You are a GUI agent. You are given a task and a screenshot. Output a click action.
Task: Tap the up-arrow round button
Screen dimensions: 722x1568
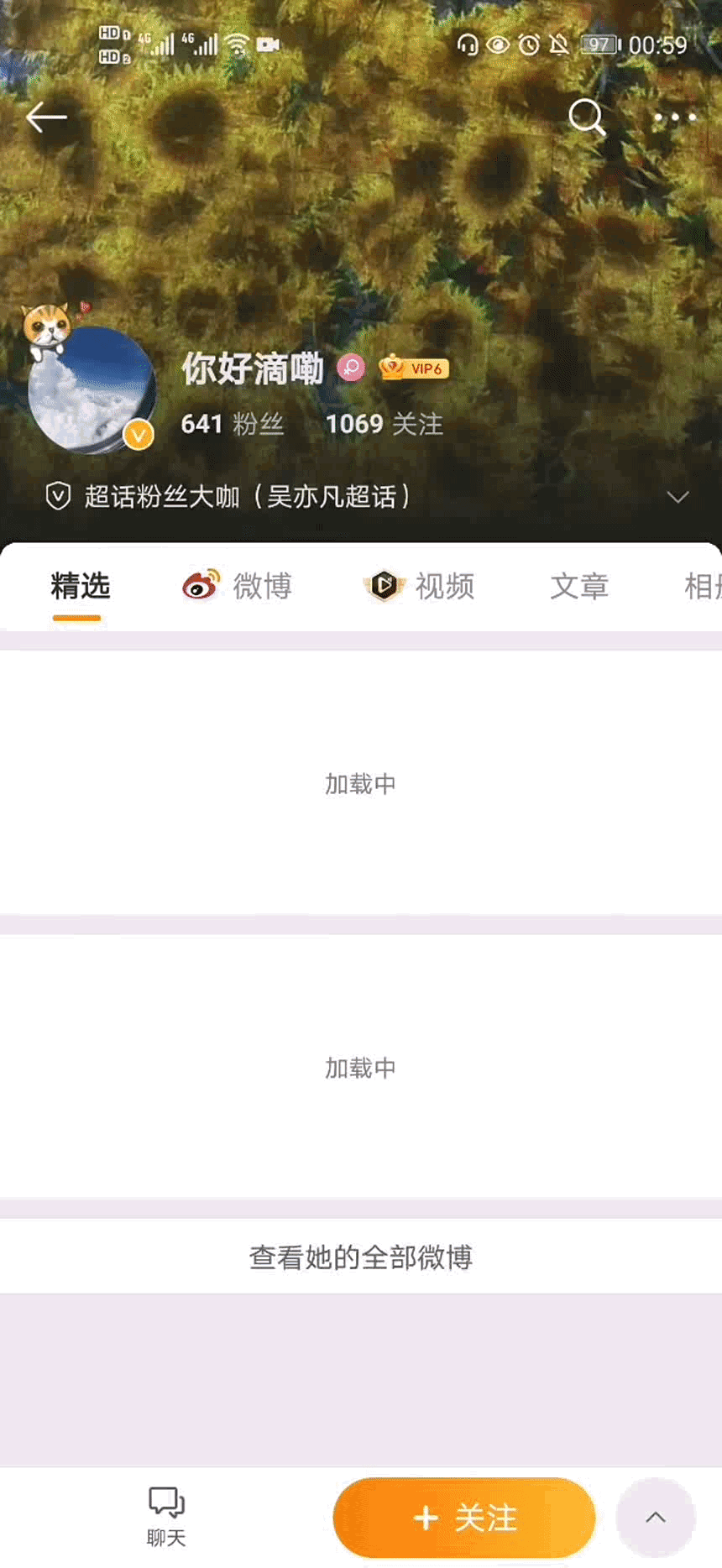(x=656, y=1518)
